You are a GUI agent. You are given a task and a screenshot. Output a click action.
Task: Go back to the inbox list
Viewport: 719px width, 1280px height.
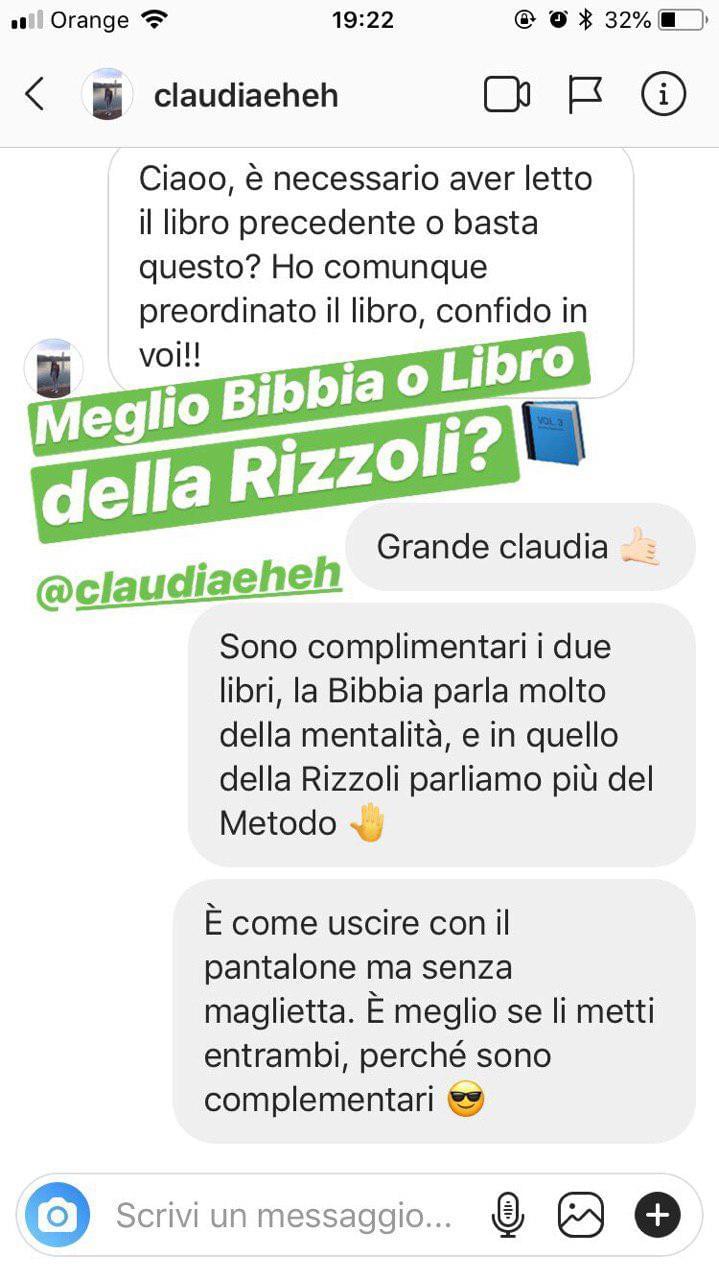35,95
